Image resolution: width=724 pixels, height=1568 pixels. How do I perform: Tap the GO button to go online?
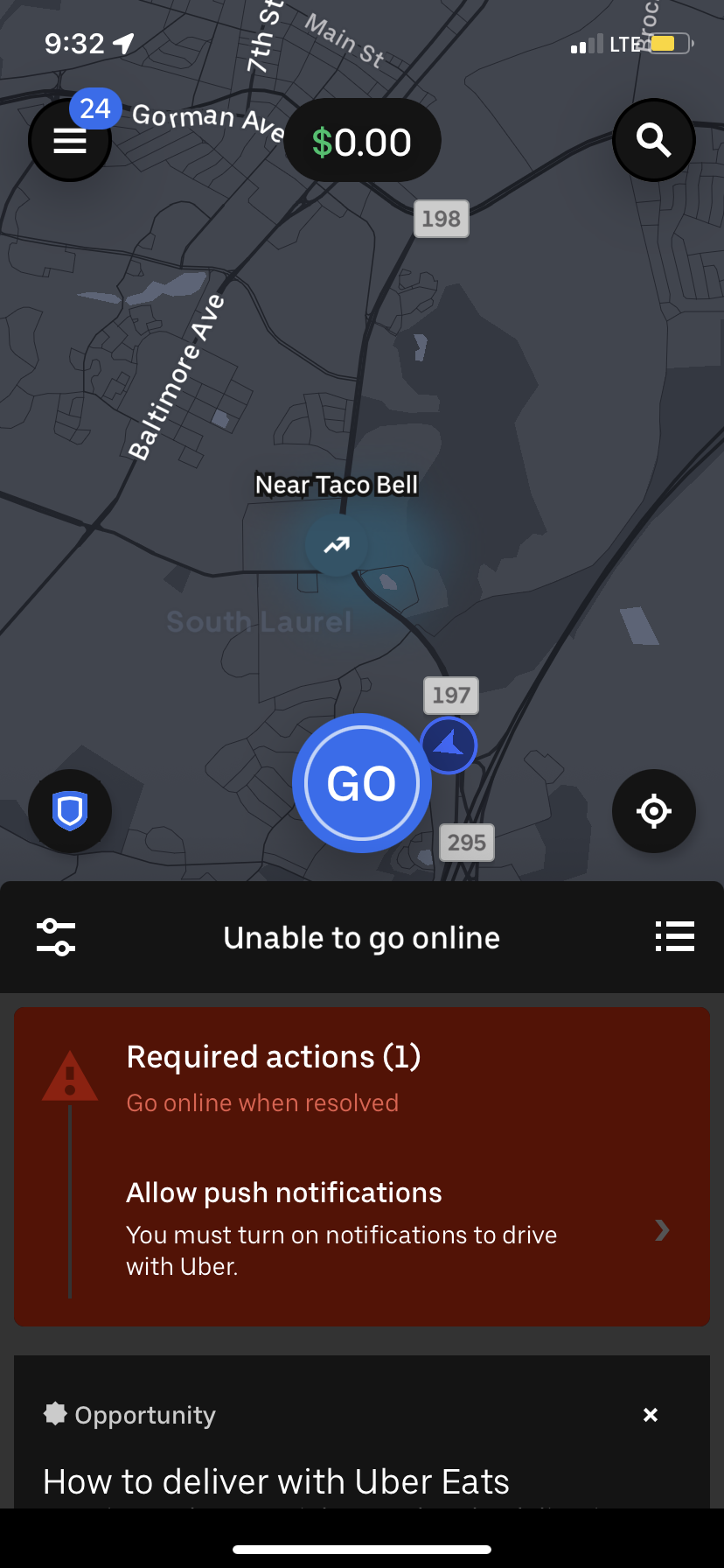click(x=362, y=783)
